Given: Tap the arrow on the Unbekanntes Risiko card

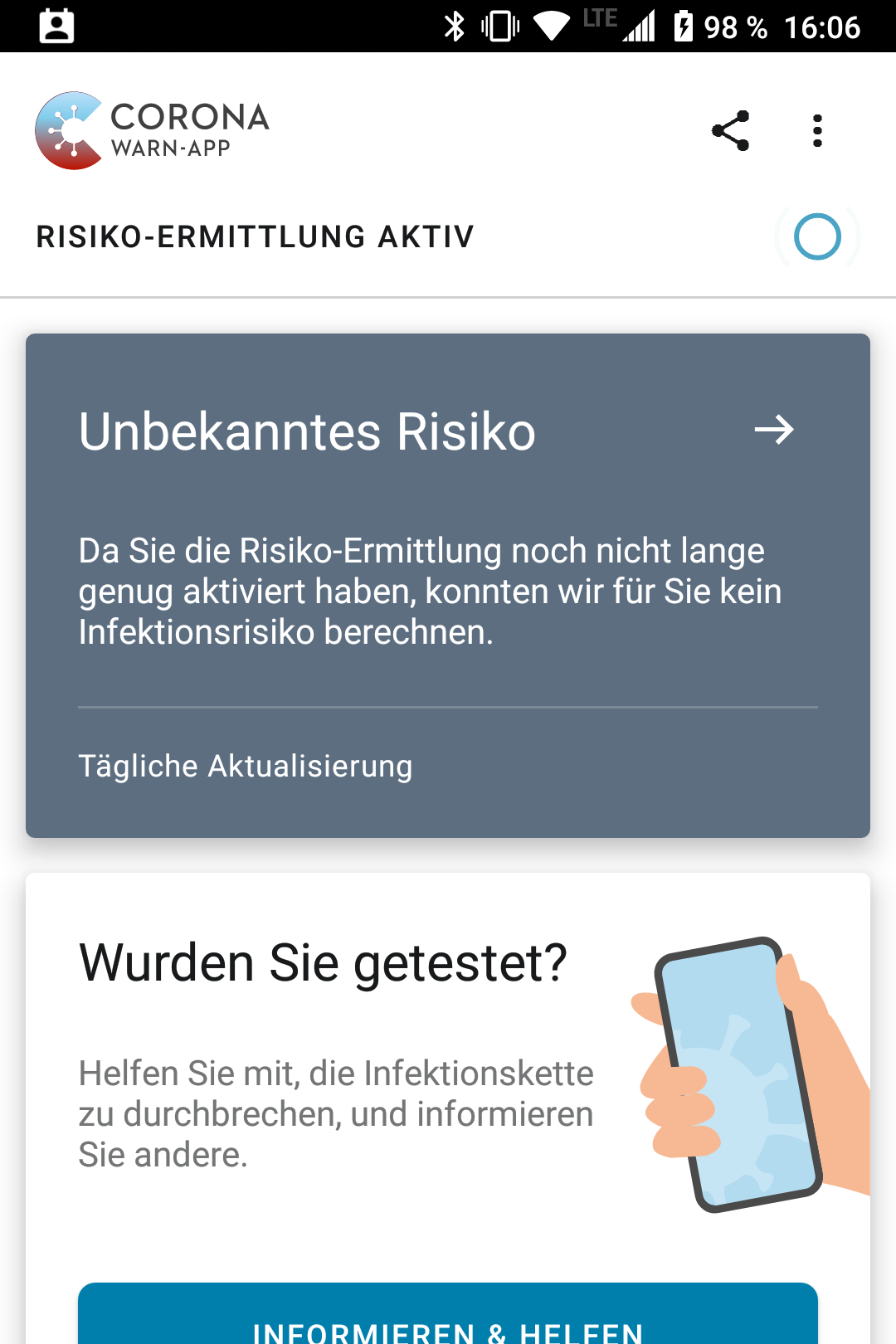Looking at the screenshot, I should [776, 431].
